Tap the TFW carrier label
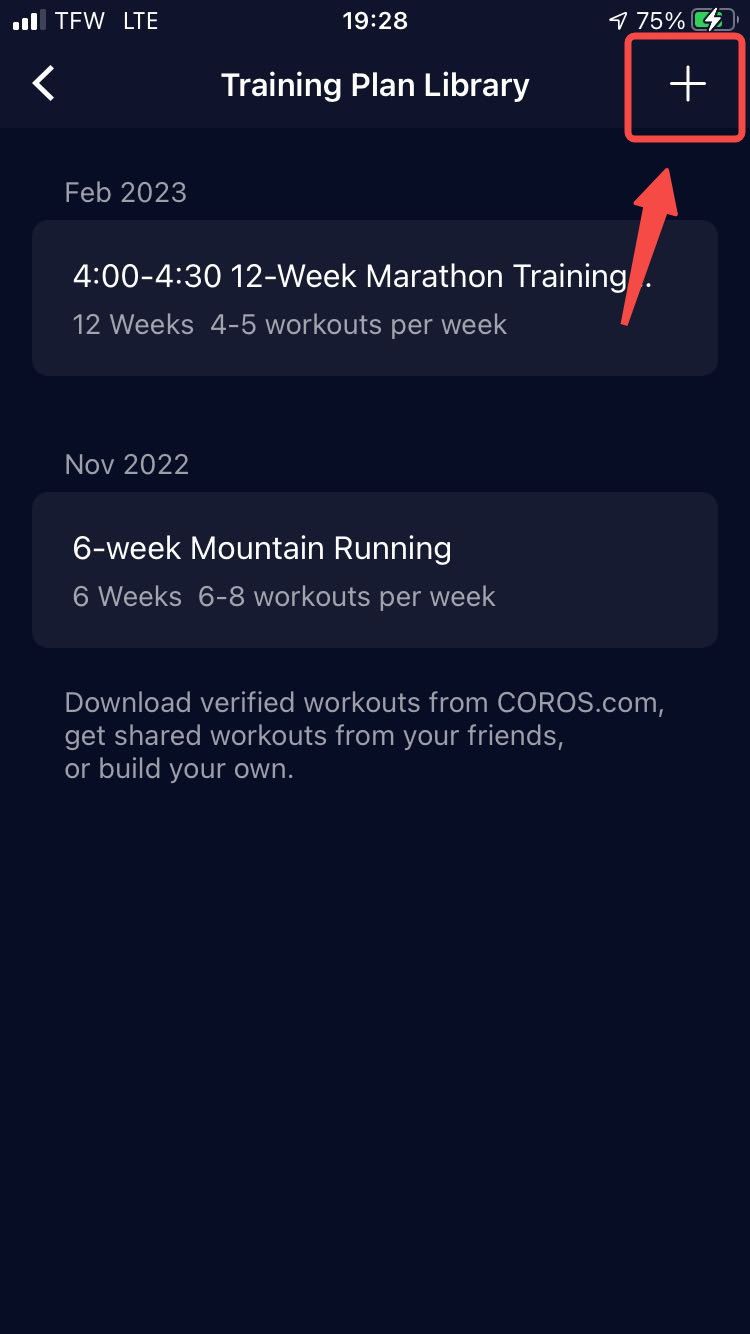Viewport: 750px width, 1334px height. tap(77, 20)
